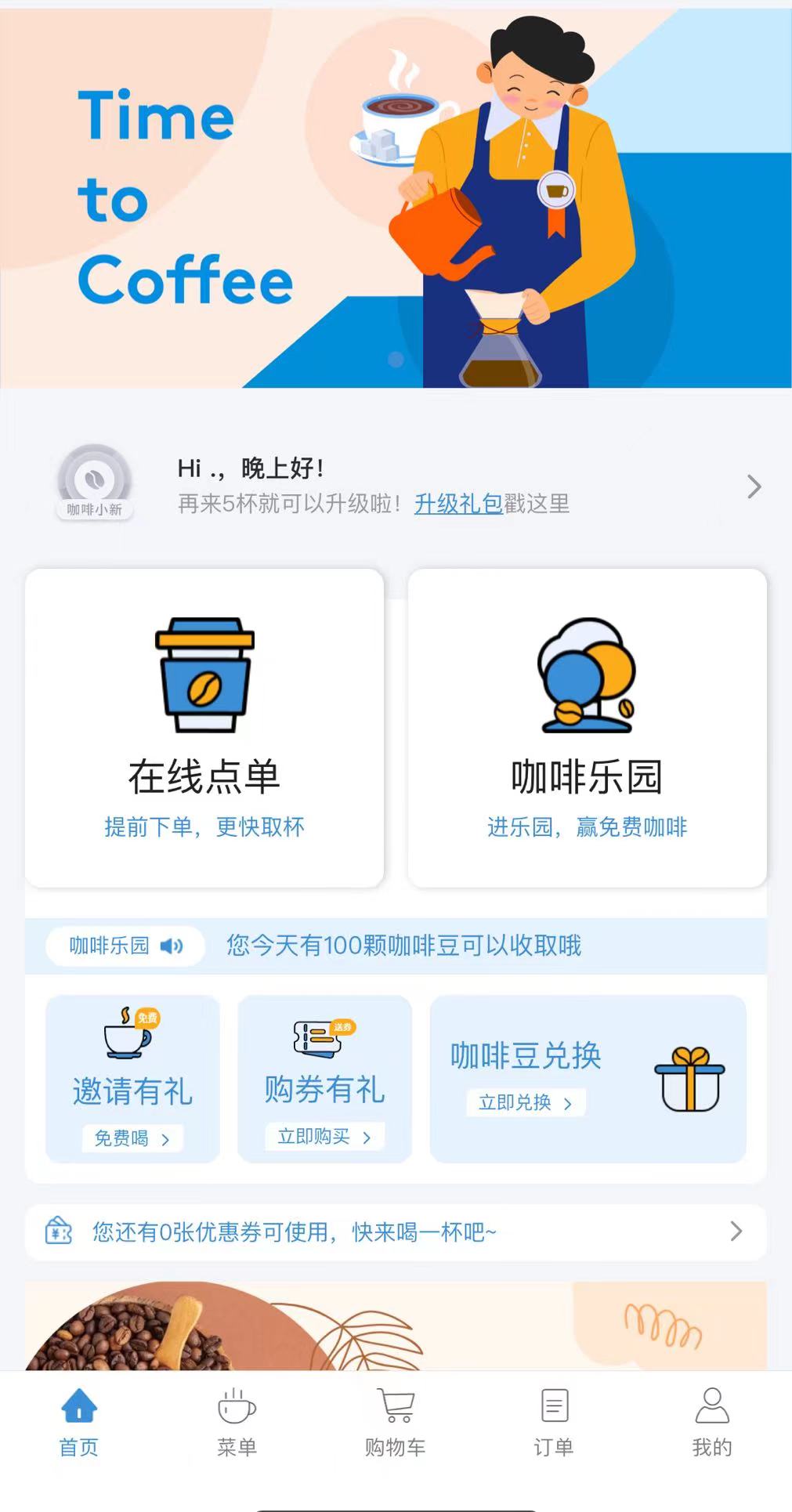Tap the 咖啡乐园 announcement speaker chip
792x1512 pixels.
(125, 946)
